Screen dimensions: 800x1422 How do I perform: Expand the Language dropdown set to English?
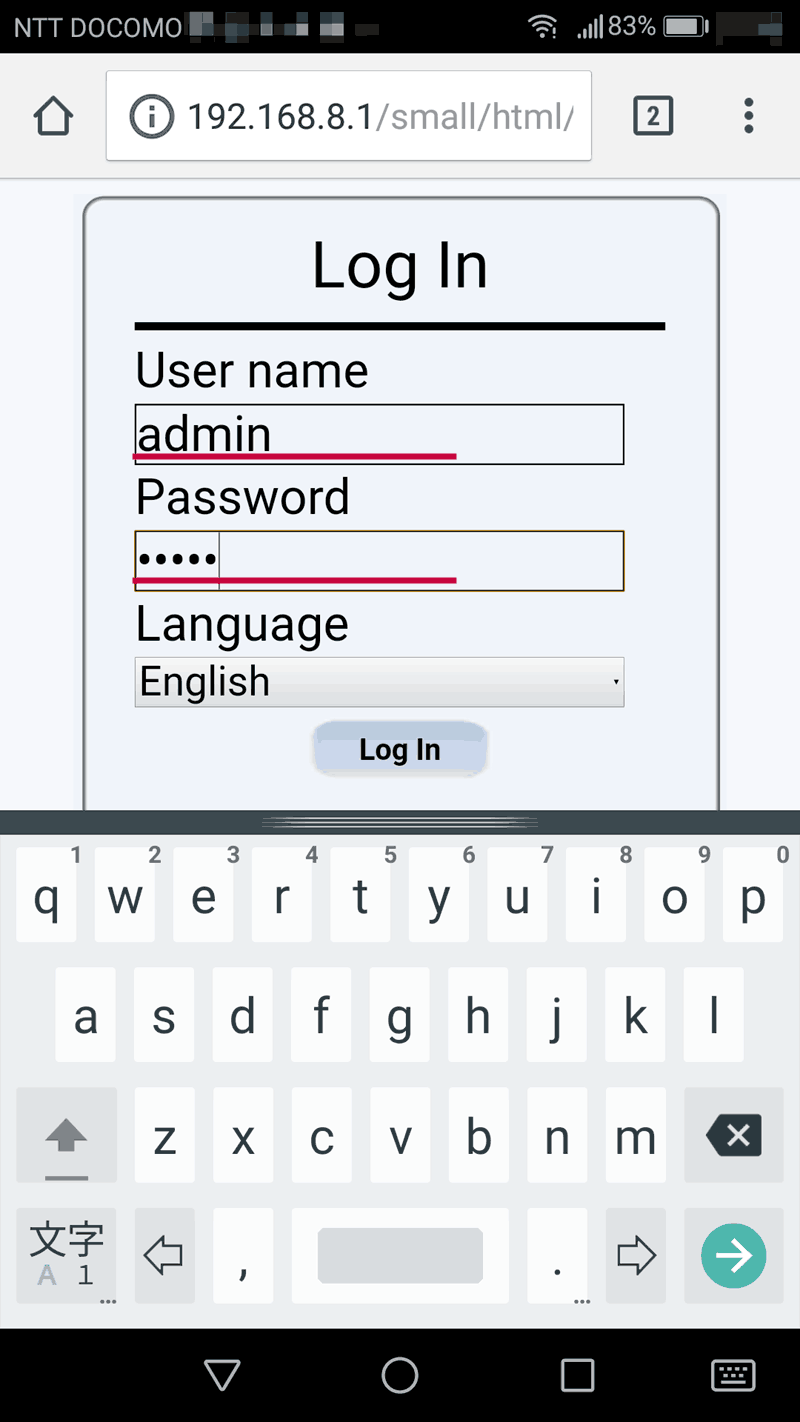point(379,682)
